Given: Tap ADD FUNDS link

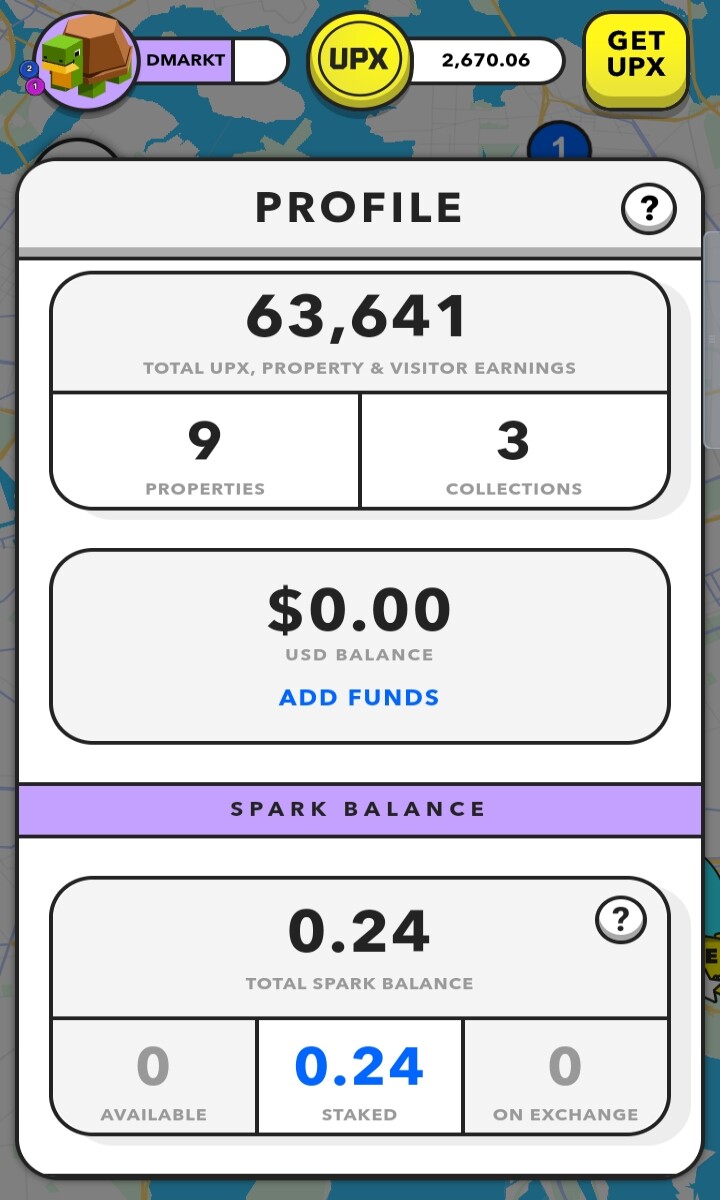Looking at the screenshot, I should click(359, 697).
